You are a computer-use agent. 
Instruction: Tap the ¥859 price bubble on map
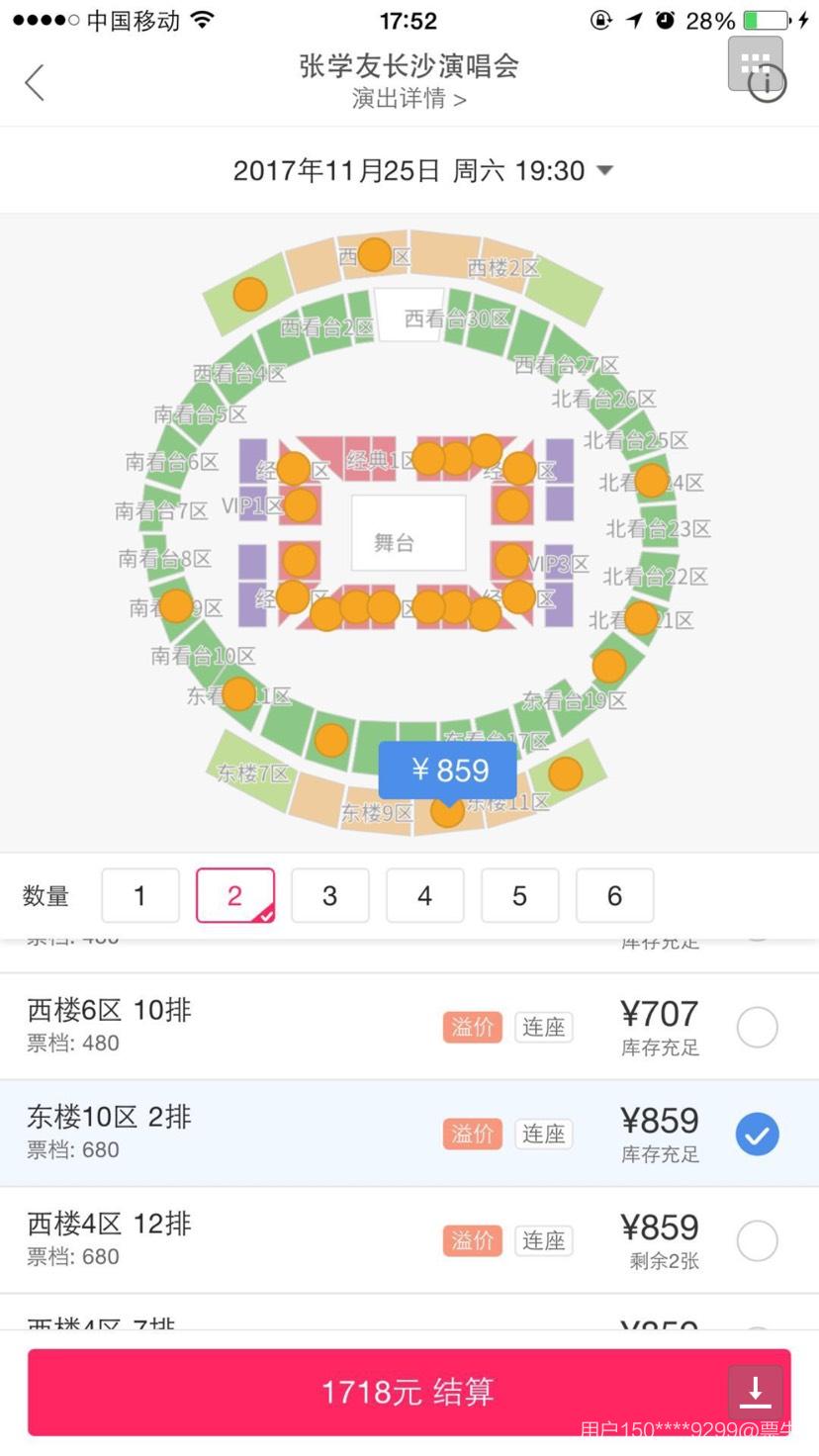(448, 770)
